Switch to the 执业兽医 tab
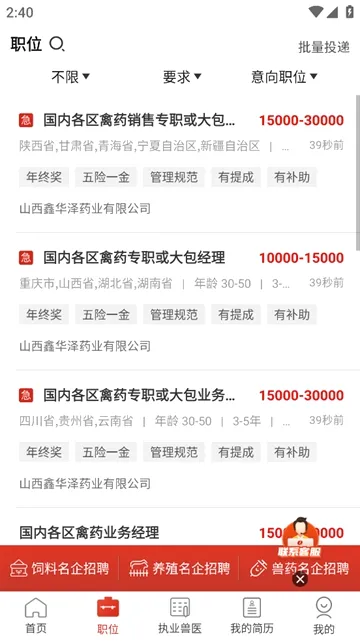Screen dimensions: 360x641 180,616
